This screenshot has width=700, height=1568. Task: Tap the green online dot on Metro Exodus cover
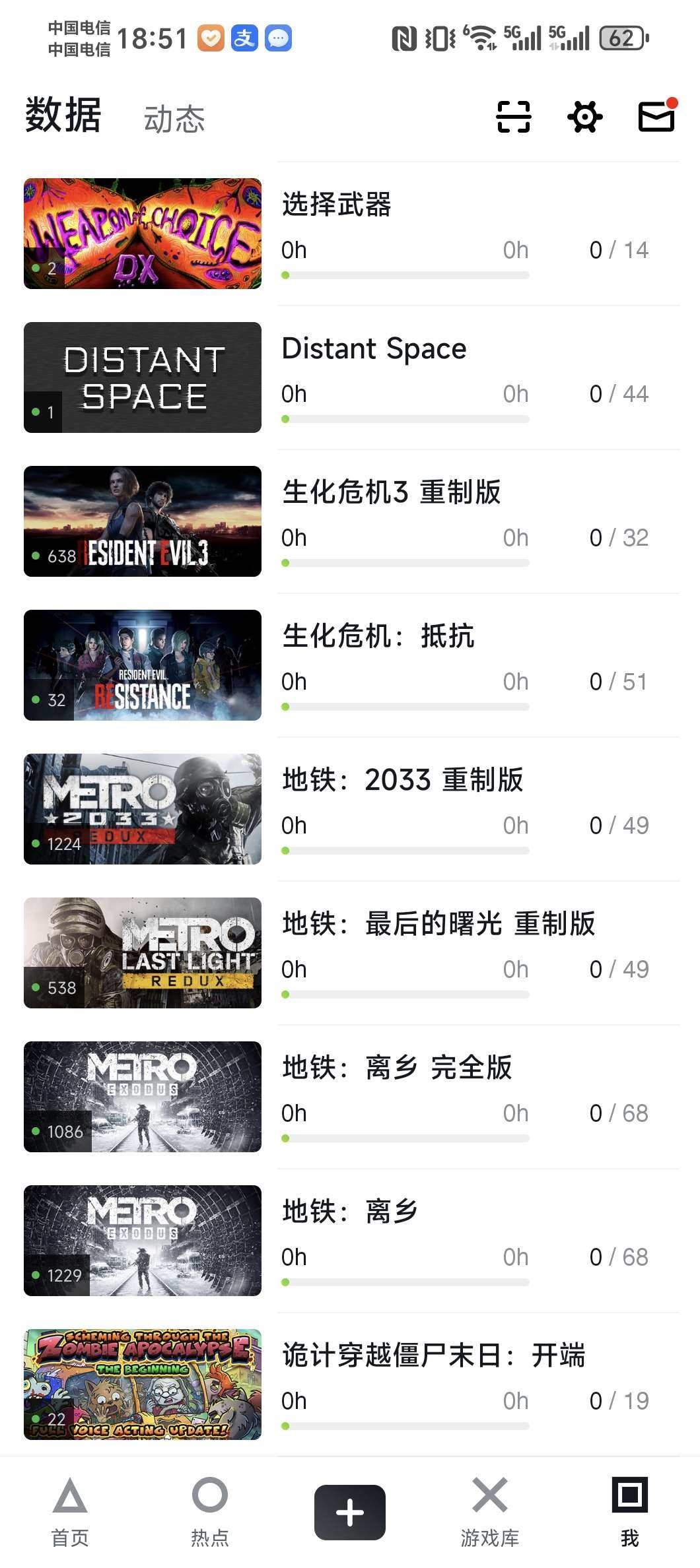coord(36,1275)
